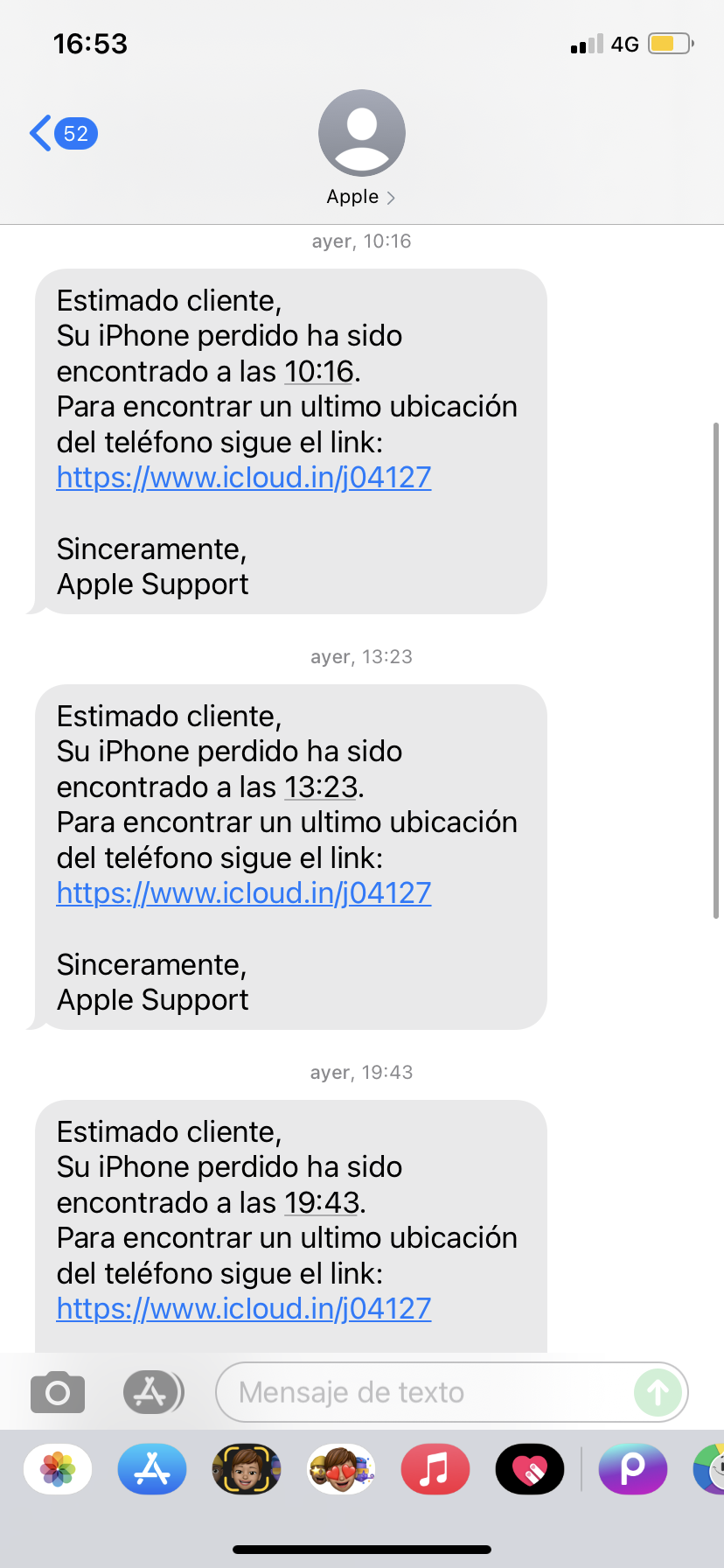Open the Music iMessage app

coord(435,1469)
